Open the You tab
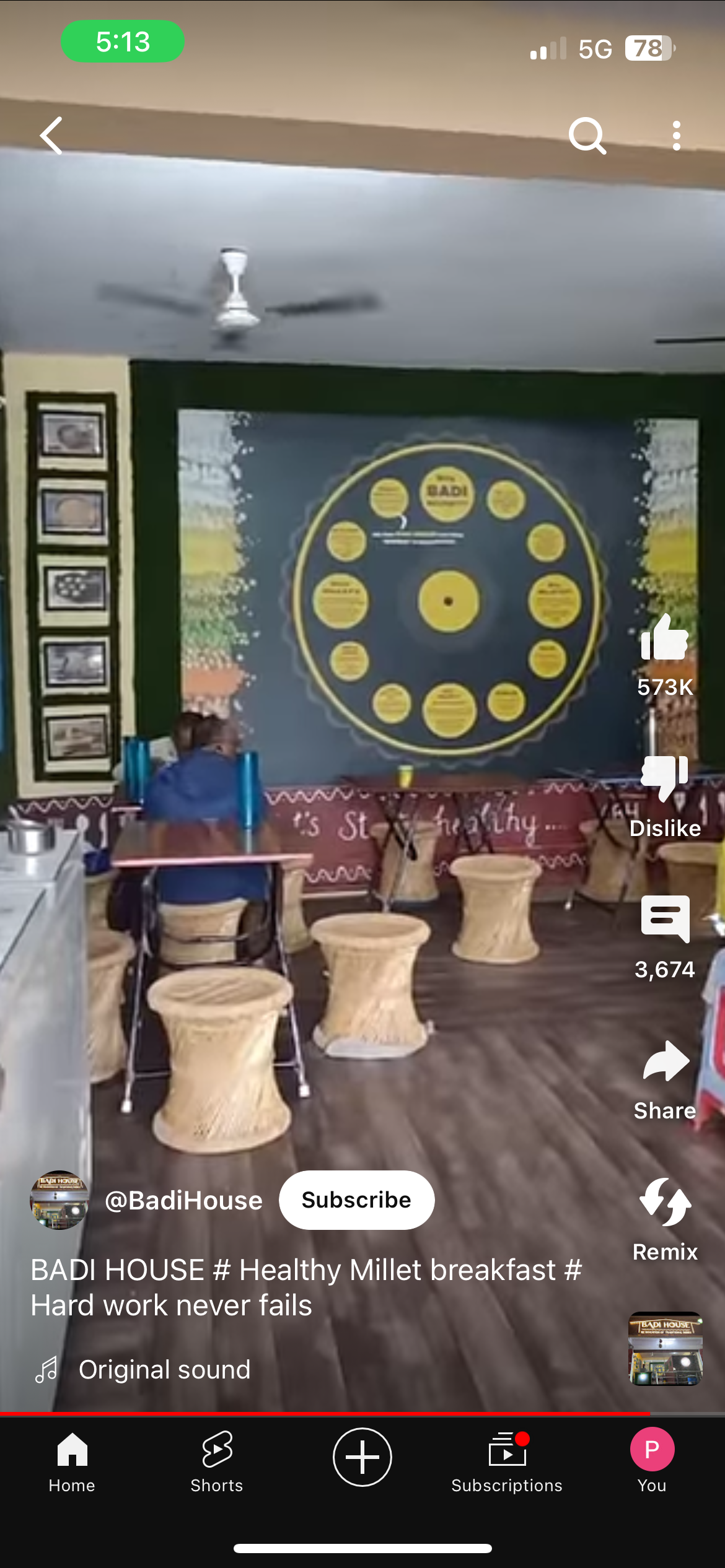 pos(652,1460)
